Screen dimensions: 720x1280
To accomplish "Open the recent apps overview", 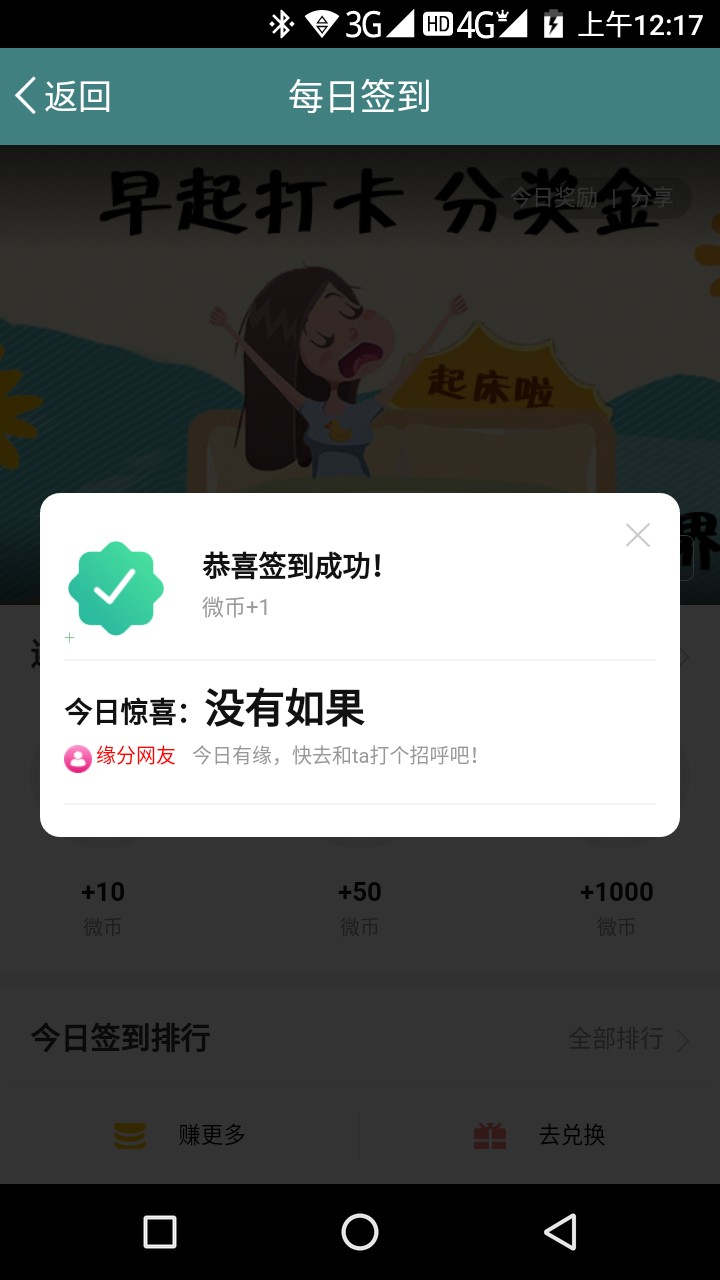I will click(x=160, y=1232).
